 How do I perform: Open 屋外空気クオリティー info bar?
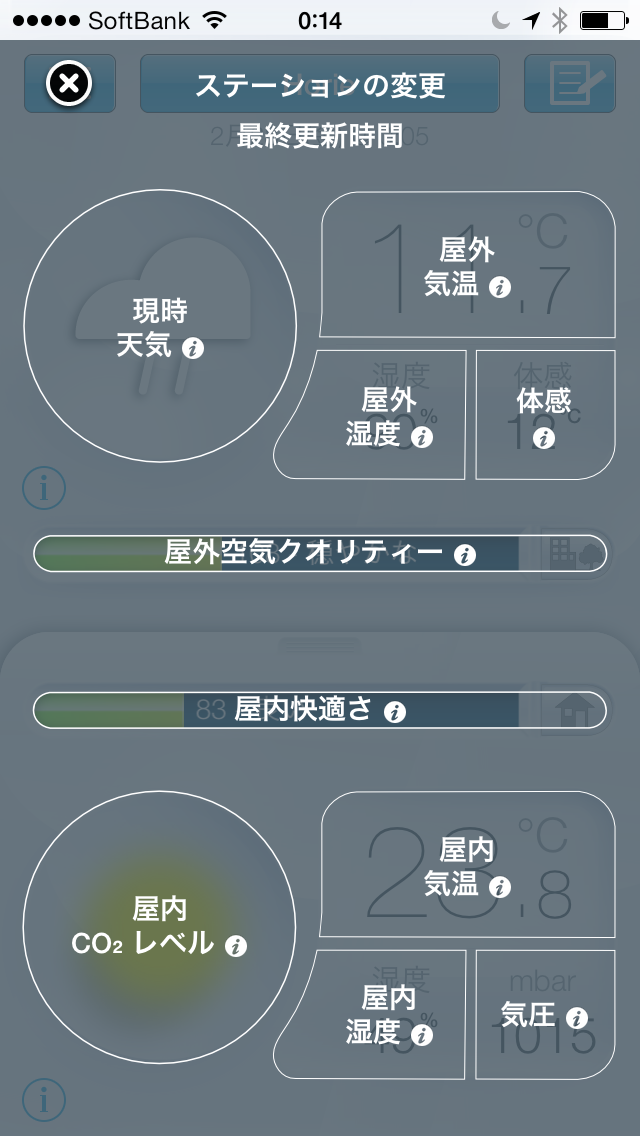pyautogui.click(x=320, y=553)
